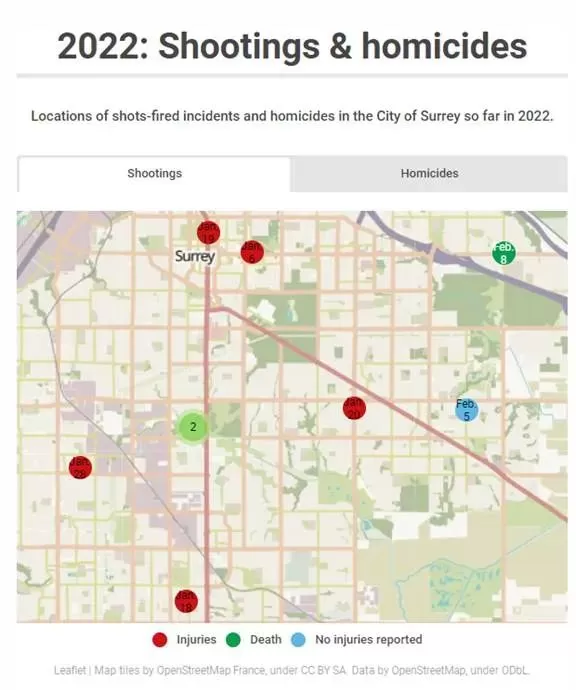
Task: Expand the green cluster of 2 incidents
Action: (193, 426)
